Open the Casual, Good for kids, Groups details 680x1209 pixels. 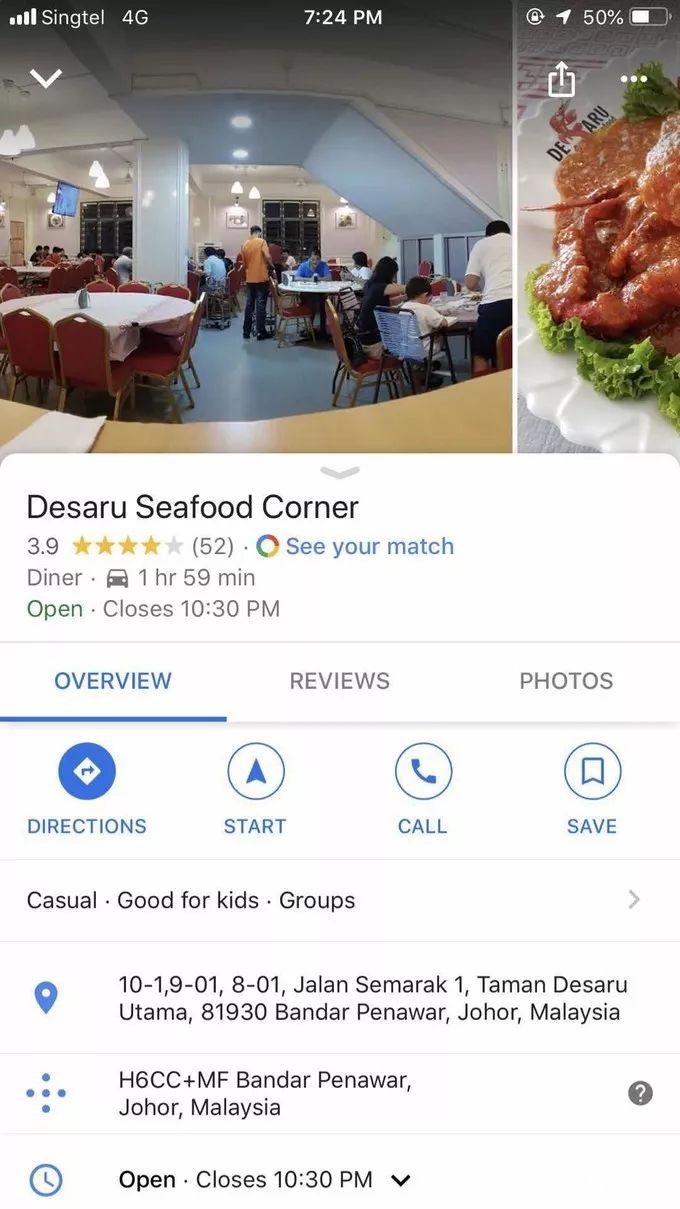tap(339, 900)
